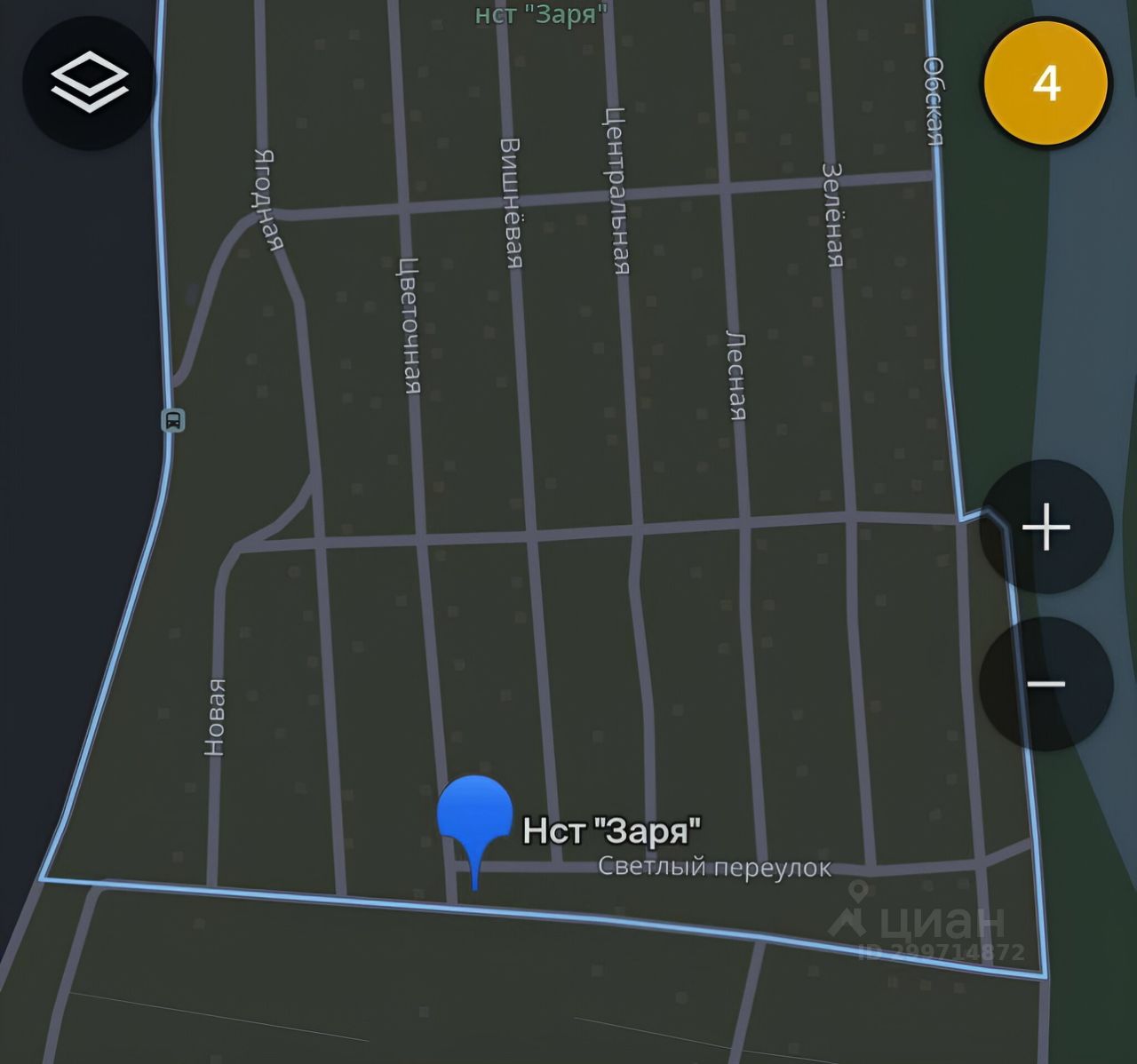Screen dimensions: 1137x1064
Task: Tap the bus stop icon on the map
Action: [173, 419]
